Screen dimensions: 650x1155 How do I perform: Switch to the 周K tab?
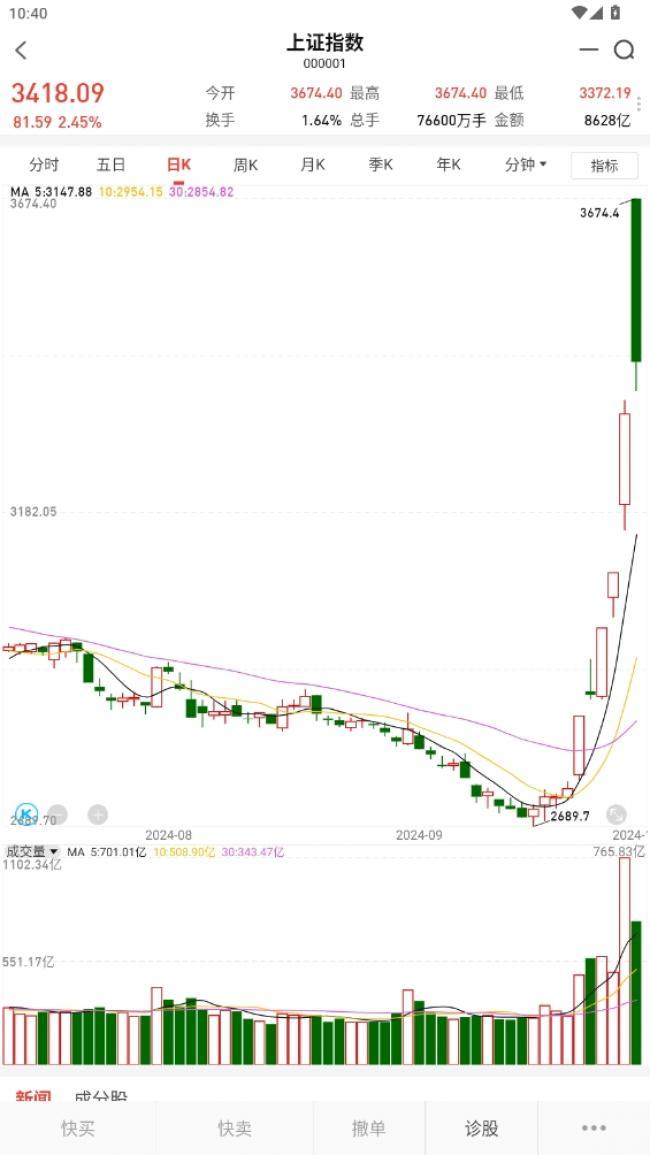(x=245, y=164)
